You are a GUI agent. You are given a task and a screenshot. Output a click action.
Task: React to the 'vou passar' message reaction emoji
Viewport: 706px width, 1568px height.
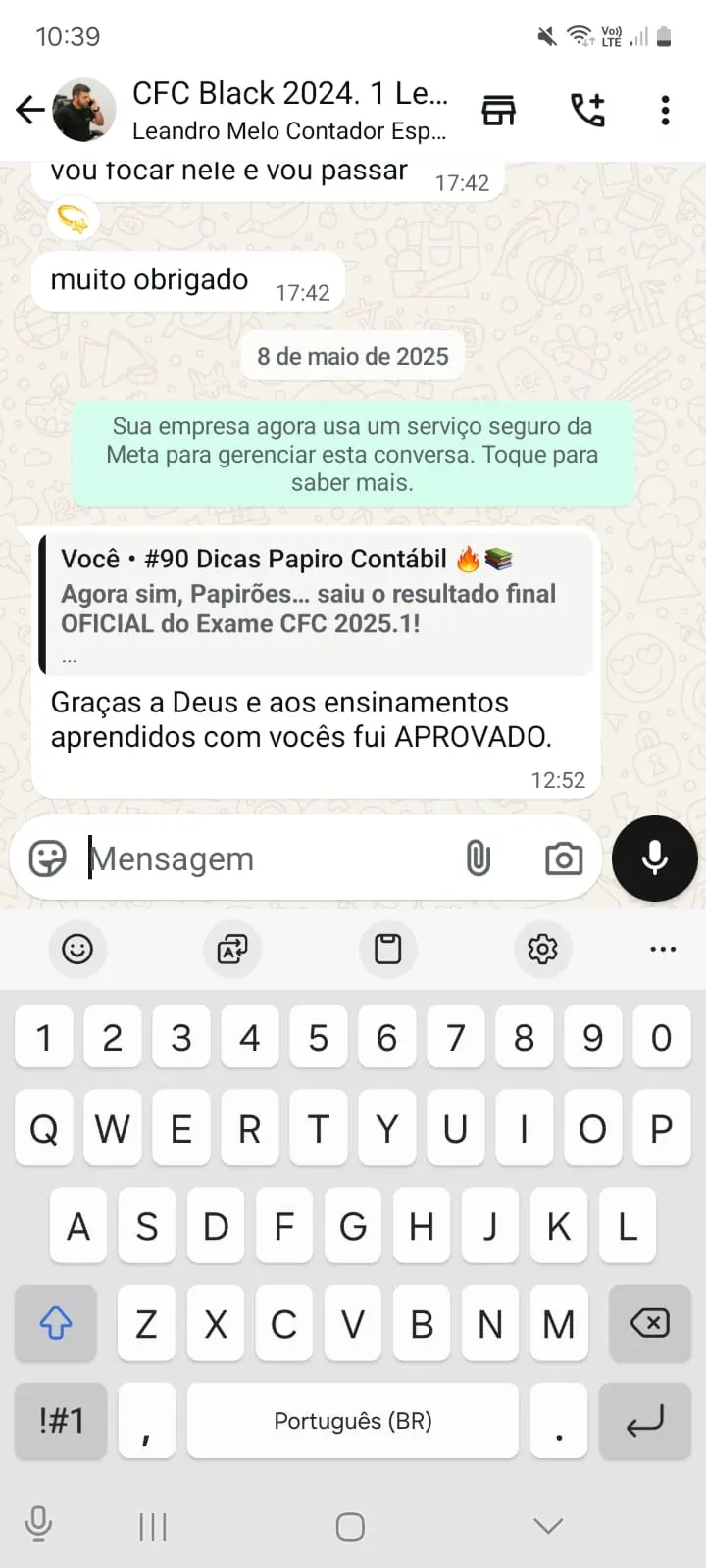point(73,219)
